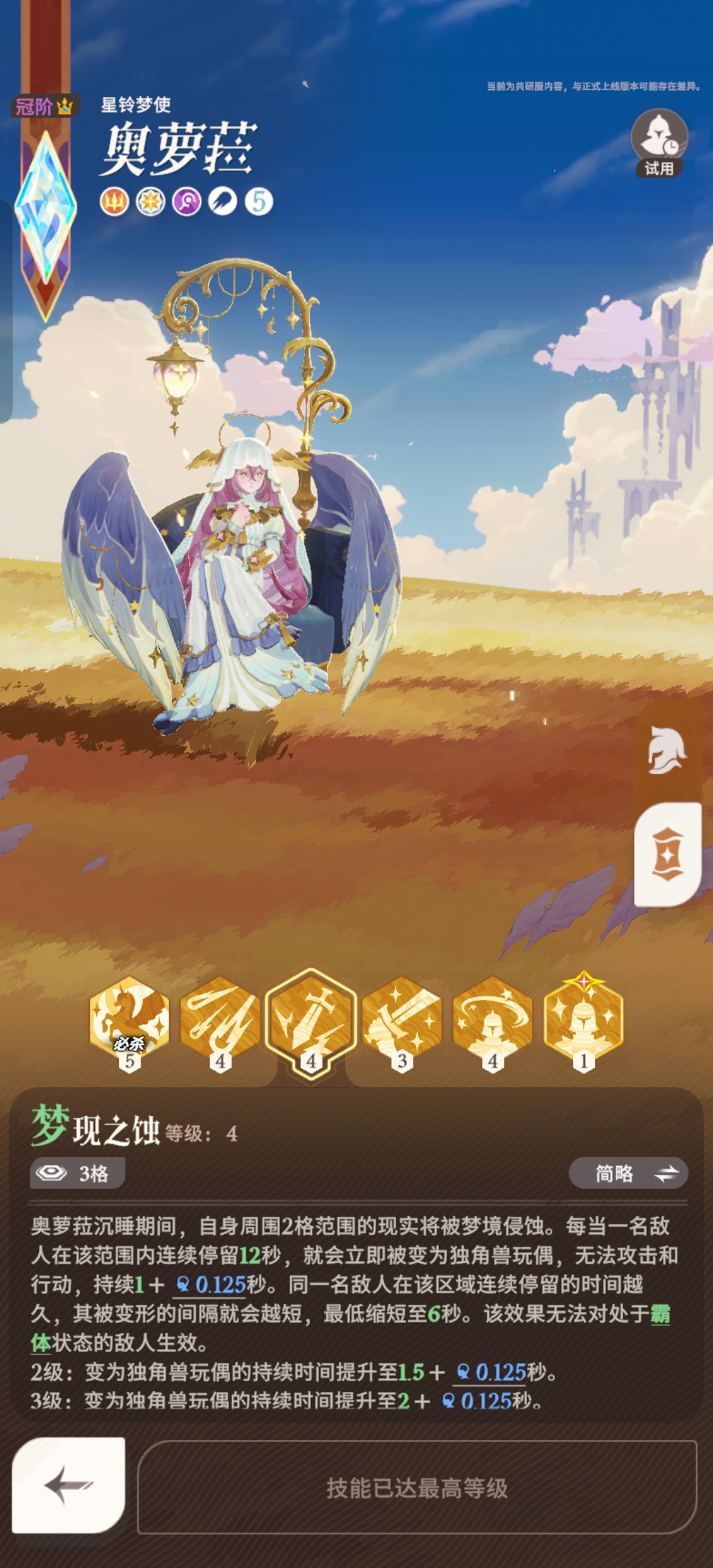Open the helmet side tab

(x=667, y=751)
